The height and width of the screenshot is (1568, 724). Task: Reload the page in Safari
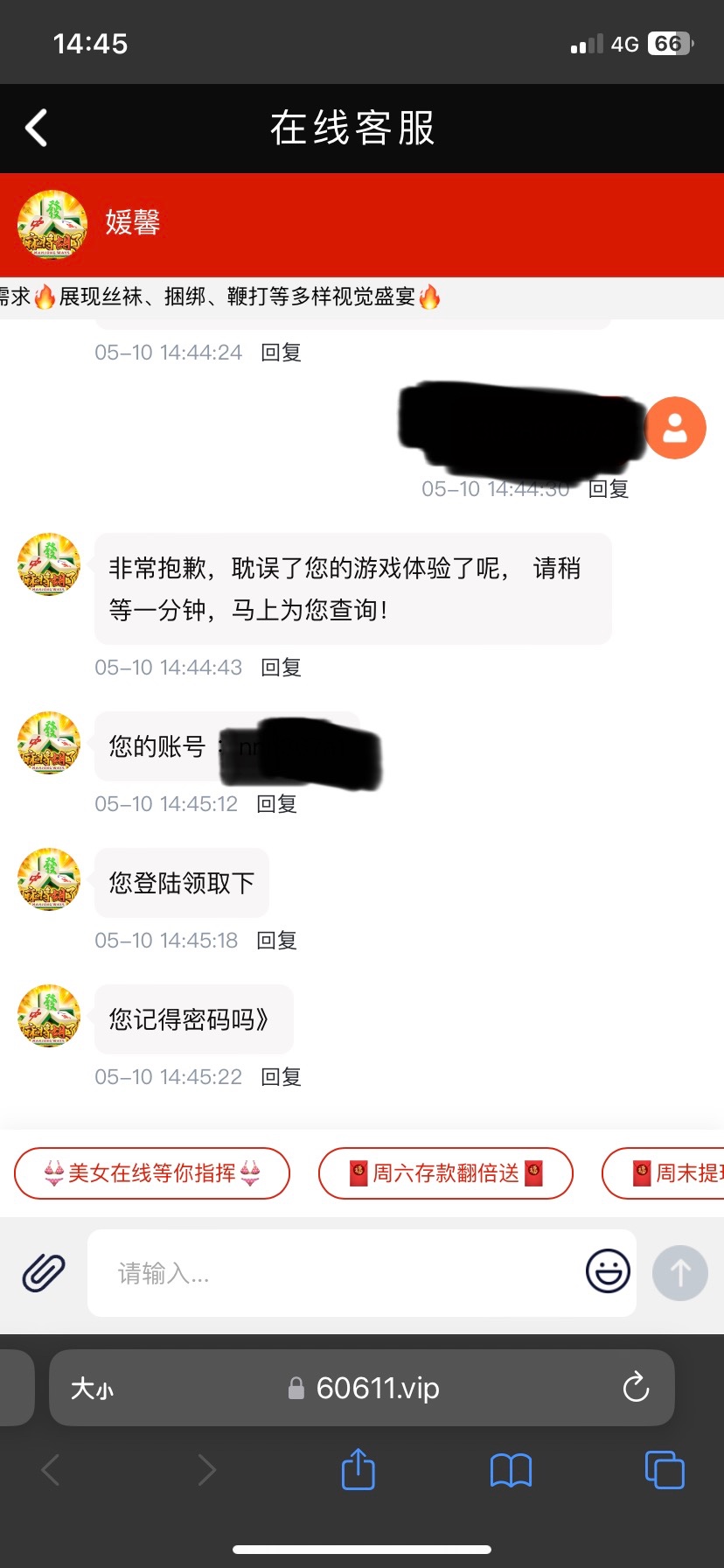(x=636, y=1388)
